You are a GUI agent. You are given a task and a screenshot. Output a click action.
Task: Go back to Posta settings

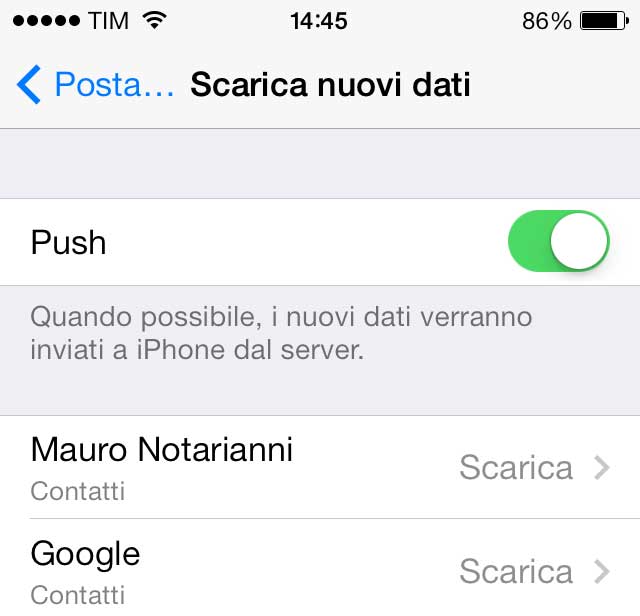(95, 85)
